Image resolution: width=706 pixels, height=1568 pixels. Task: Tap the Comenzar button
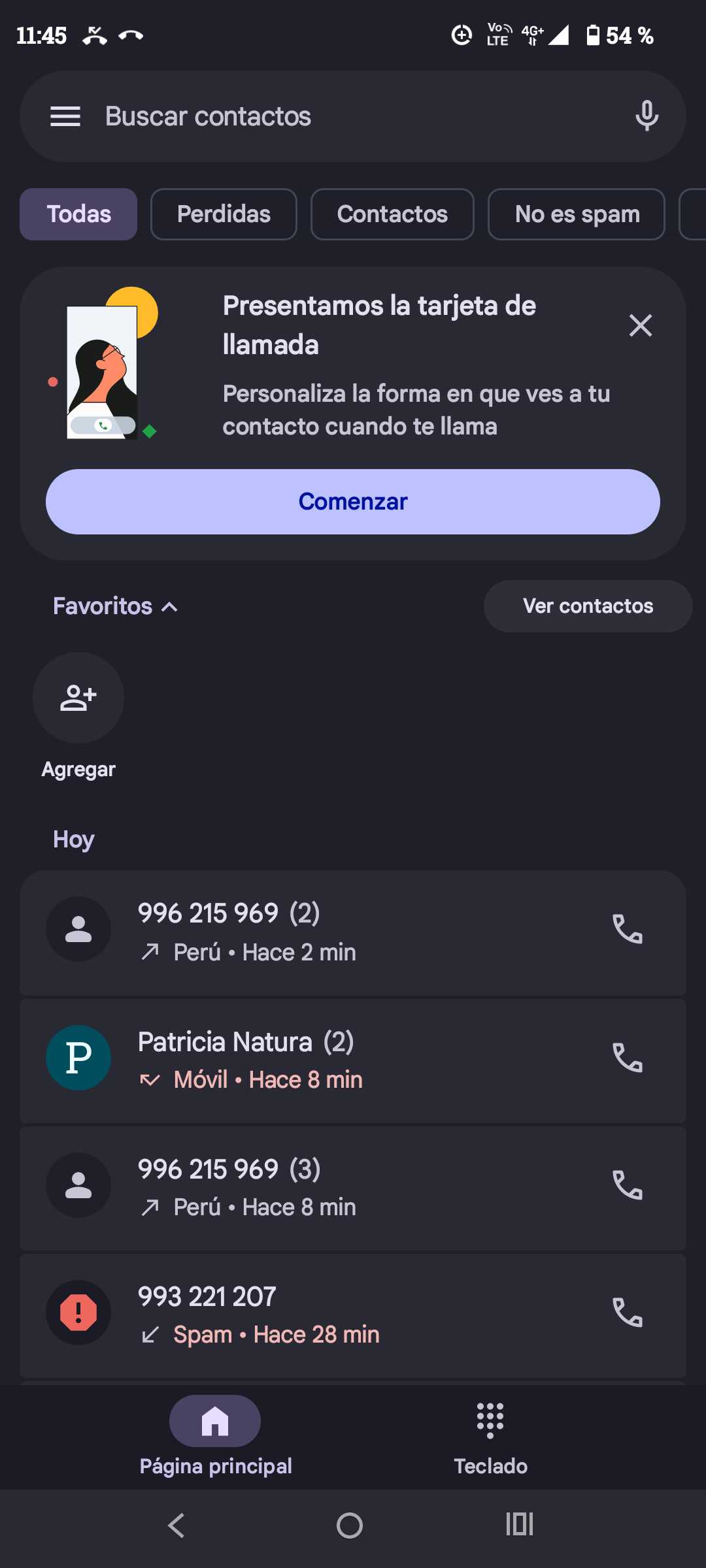point(353,502)
